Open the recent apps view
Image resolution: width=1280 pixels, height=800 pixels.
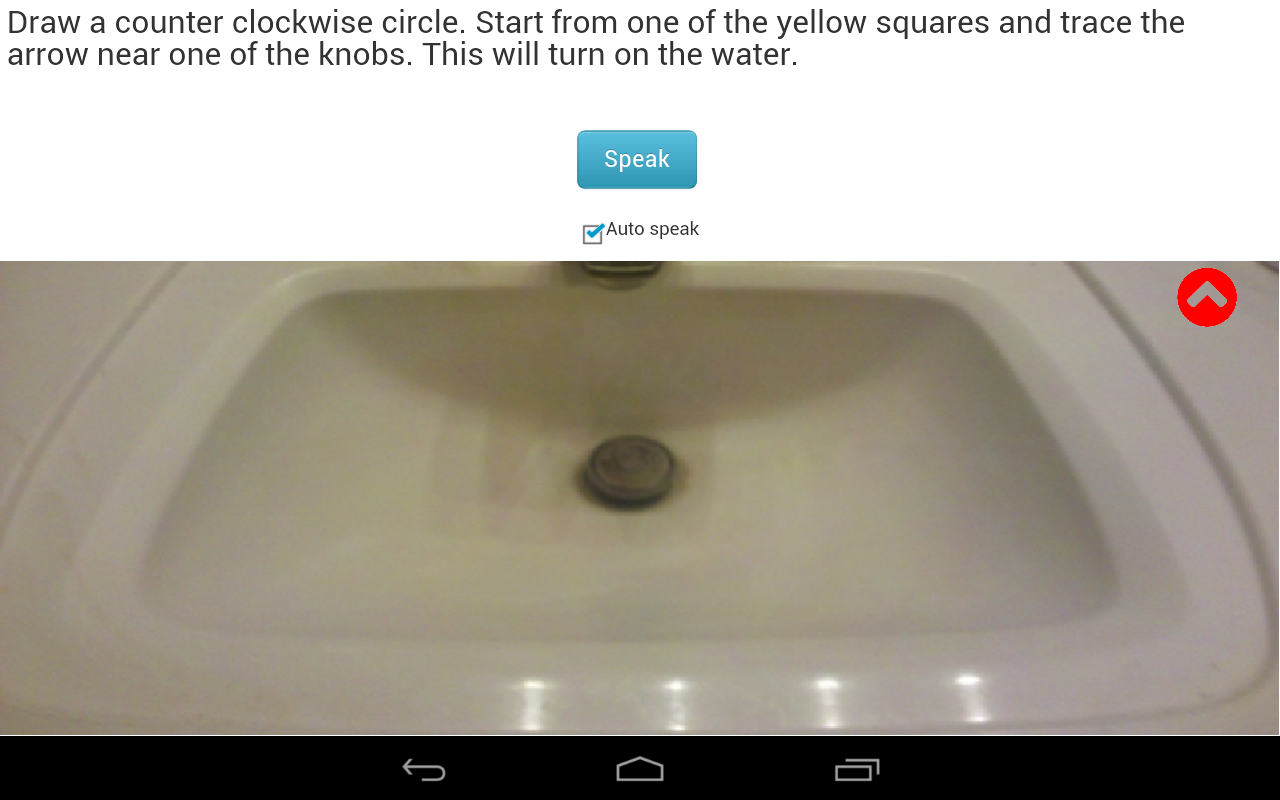(856, 769)
